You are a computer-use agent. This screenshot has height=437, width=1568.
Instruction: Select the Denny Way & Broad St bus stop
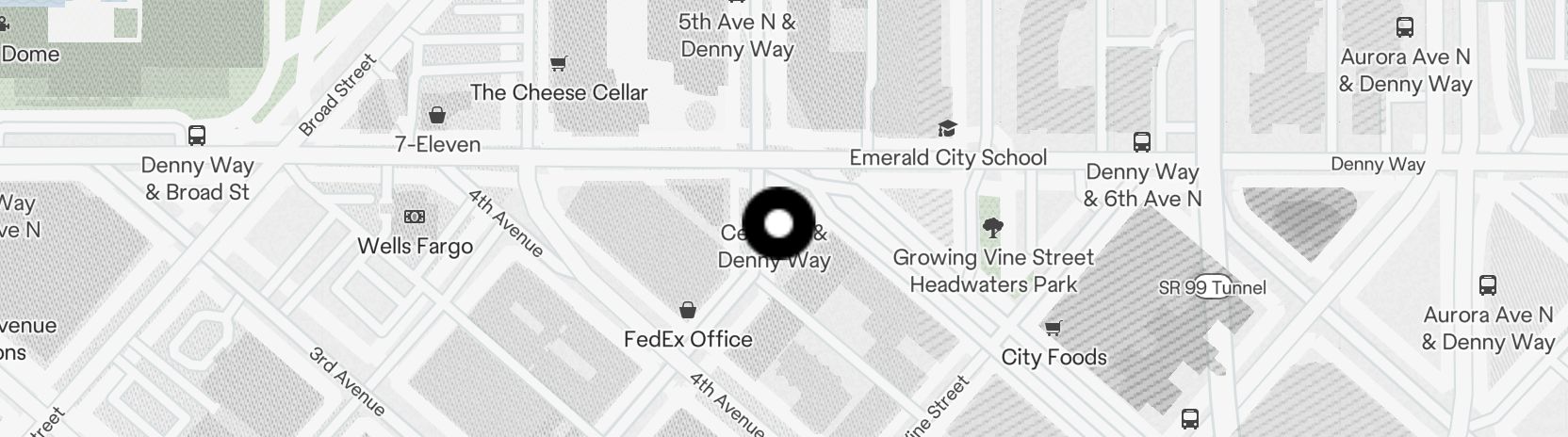197,136
